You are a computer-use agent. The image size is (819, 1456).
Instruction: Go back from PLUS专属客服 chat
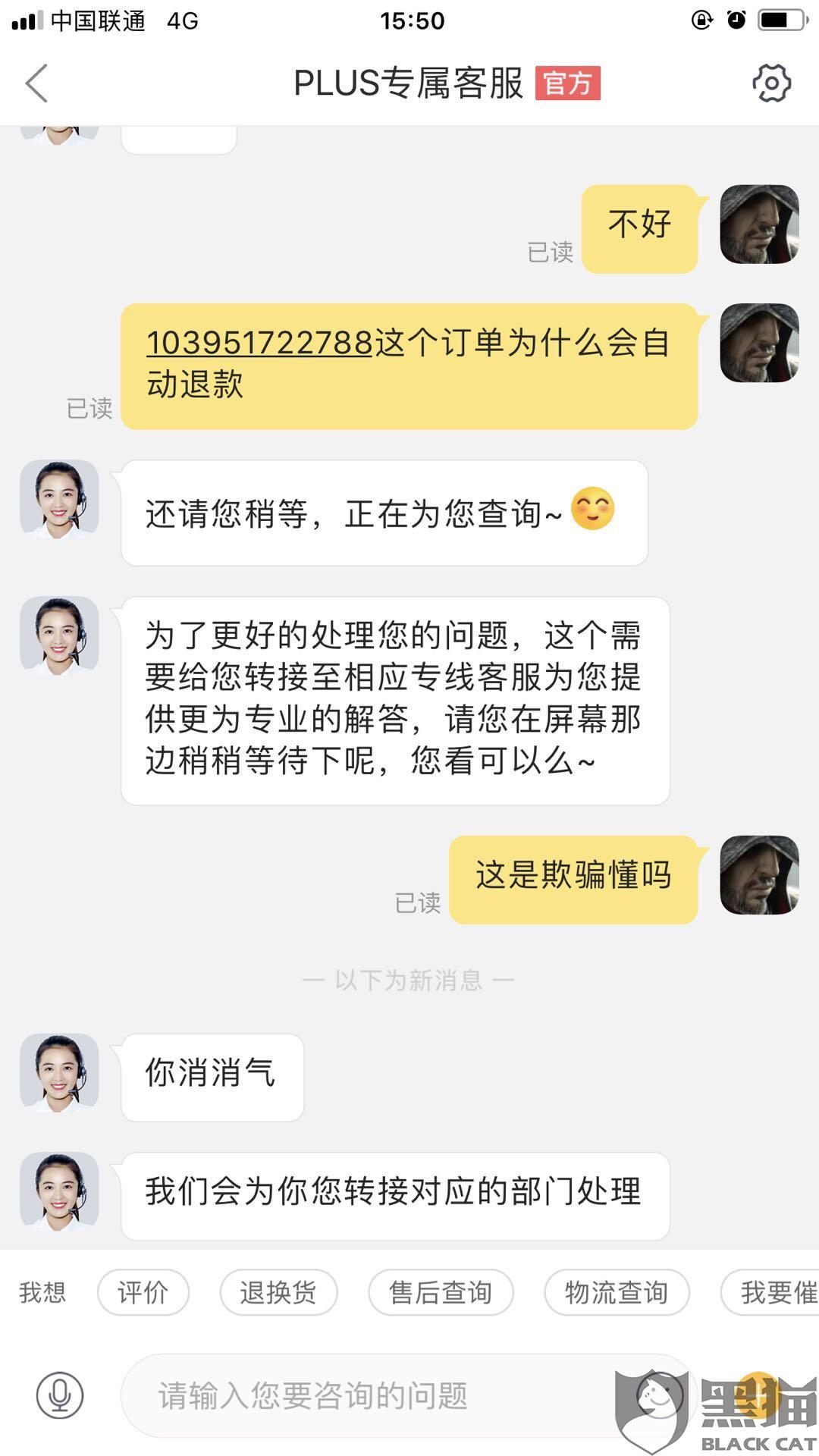tap(36, 83)
